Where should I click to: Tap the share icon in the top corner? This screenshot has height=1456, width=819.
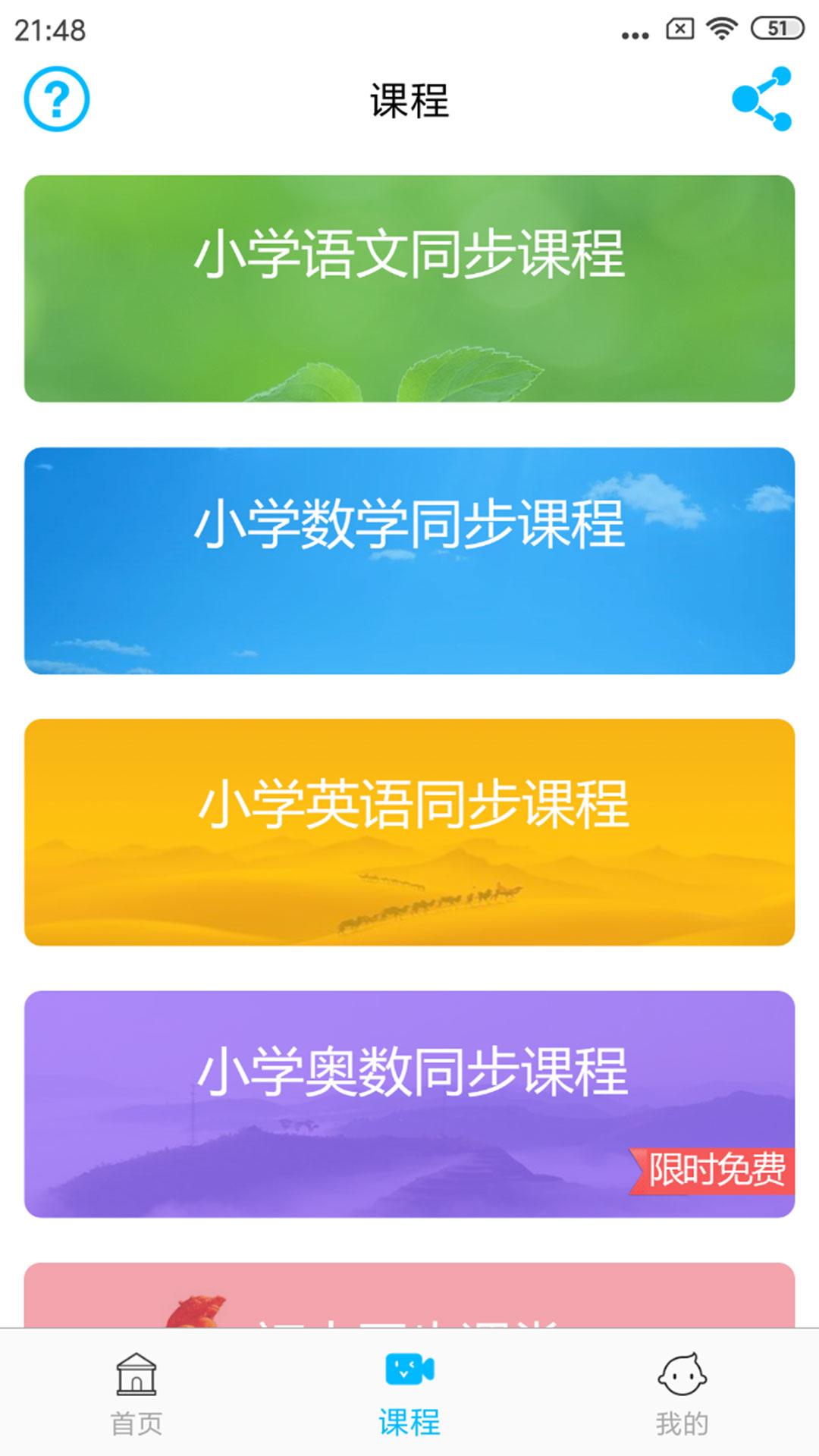(761, 99)
